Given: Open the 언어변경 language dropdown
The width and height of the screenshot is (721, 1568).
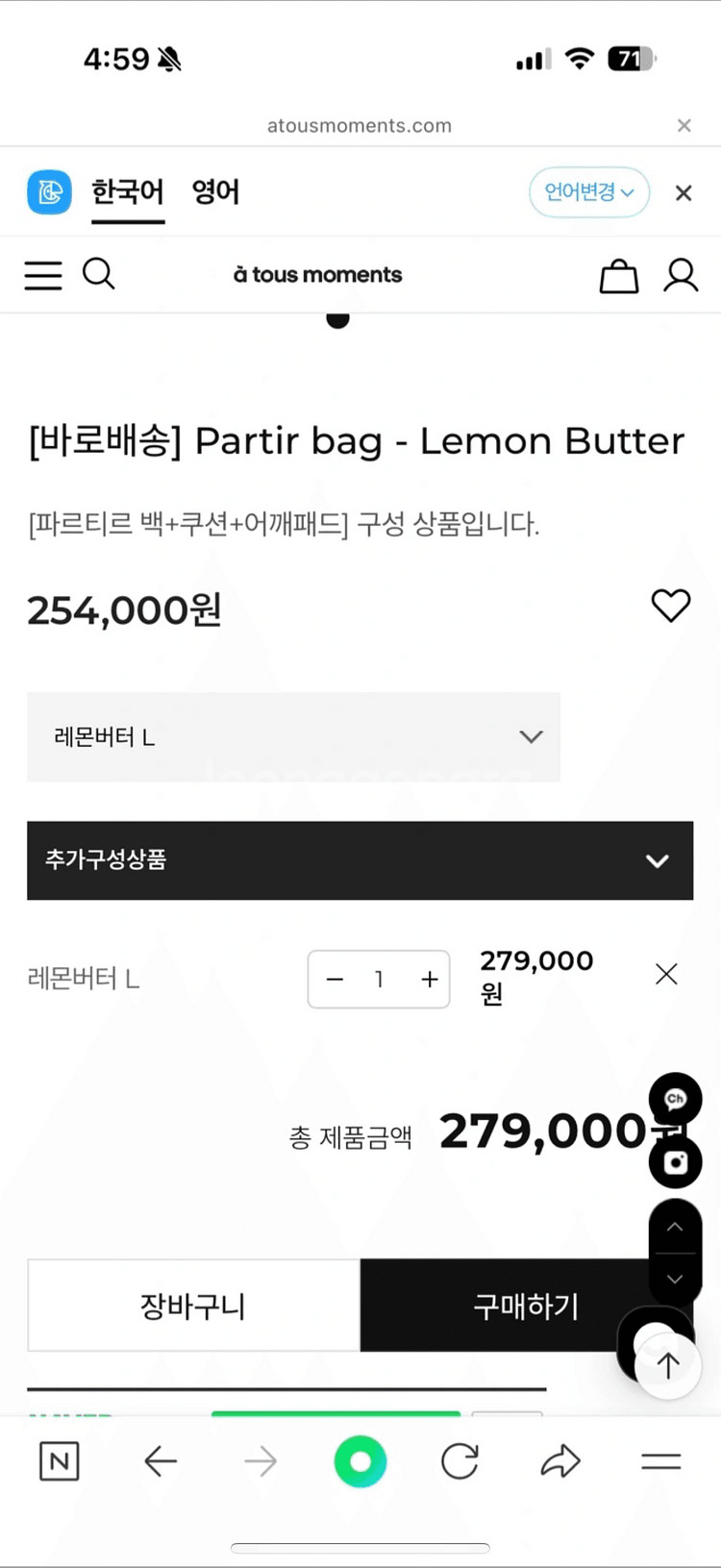Looking at the screenshot, I should tap(588, 192).
